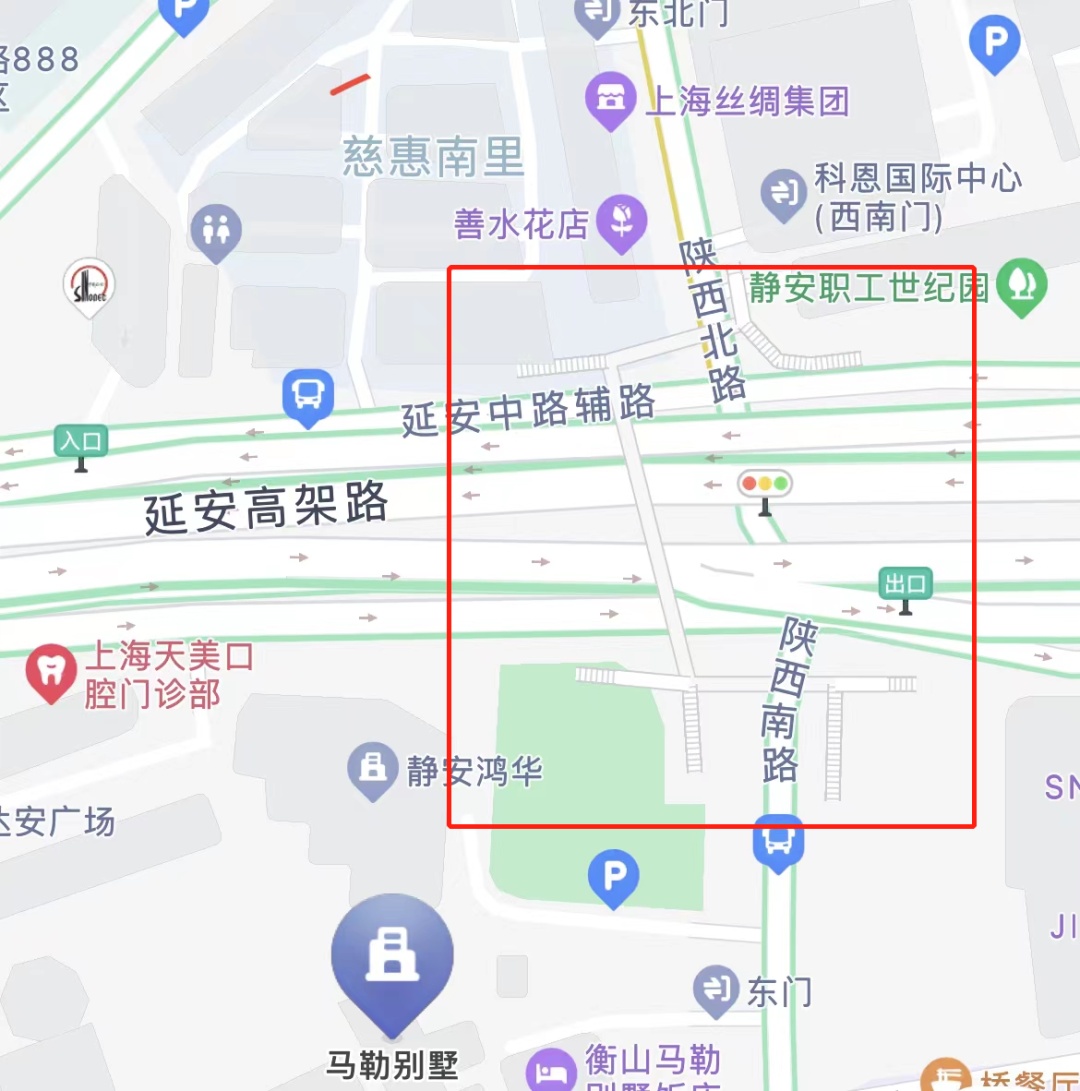The height and width of the screenshot is (1091, 1080).
Task: Select the 静安职工世纪园 park marker
Action: 1020,286
